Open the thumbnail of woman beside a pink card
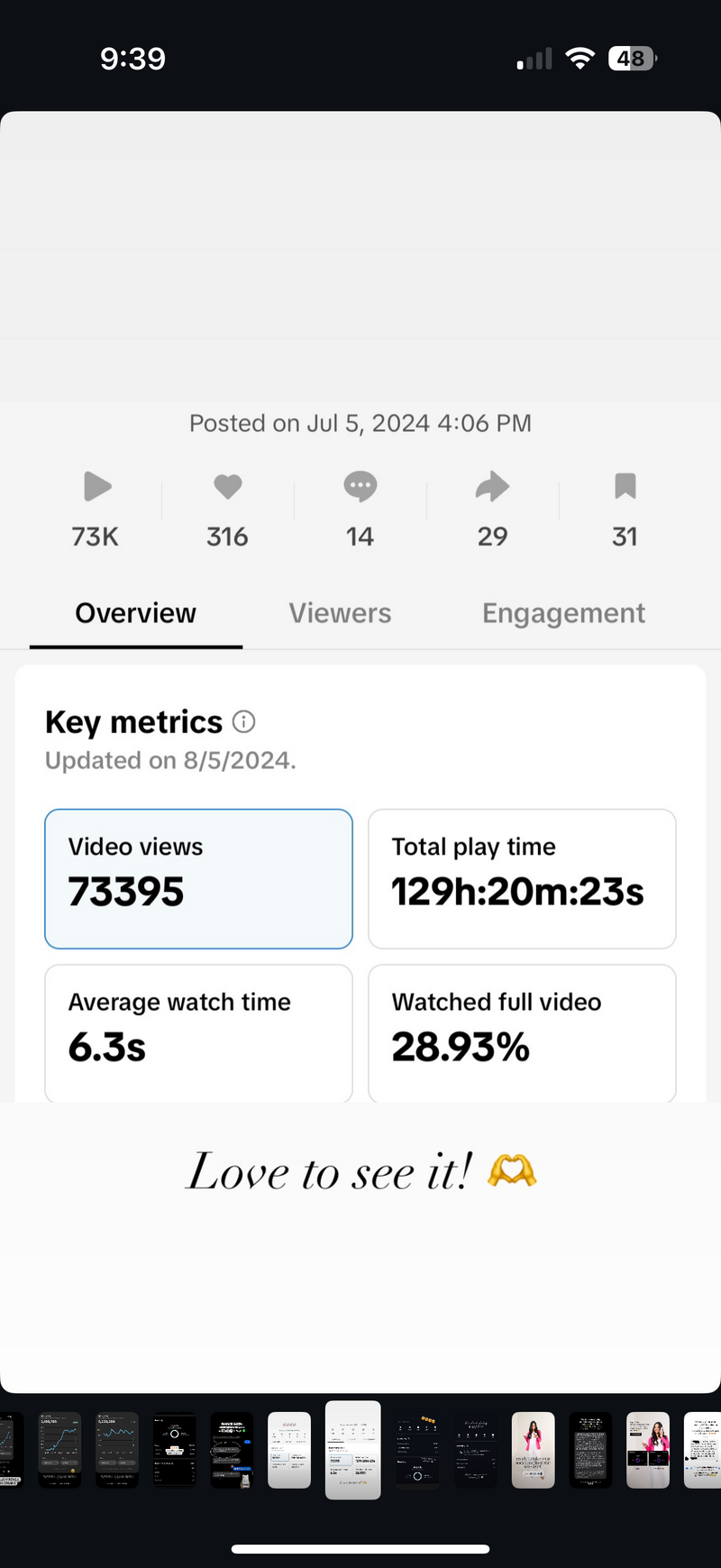The height and width of the screenshot is (1568, 721). click(x=648, y=1450)
